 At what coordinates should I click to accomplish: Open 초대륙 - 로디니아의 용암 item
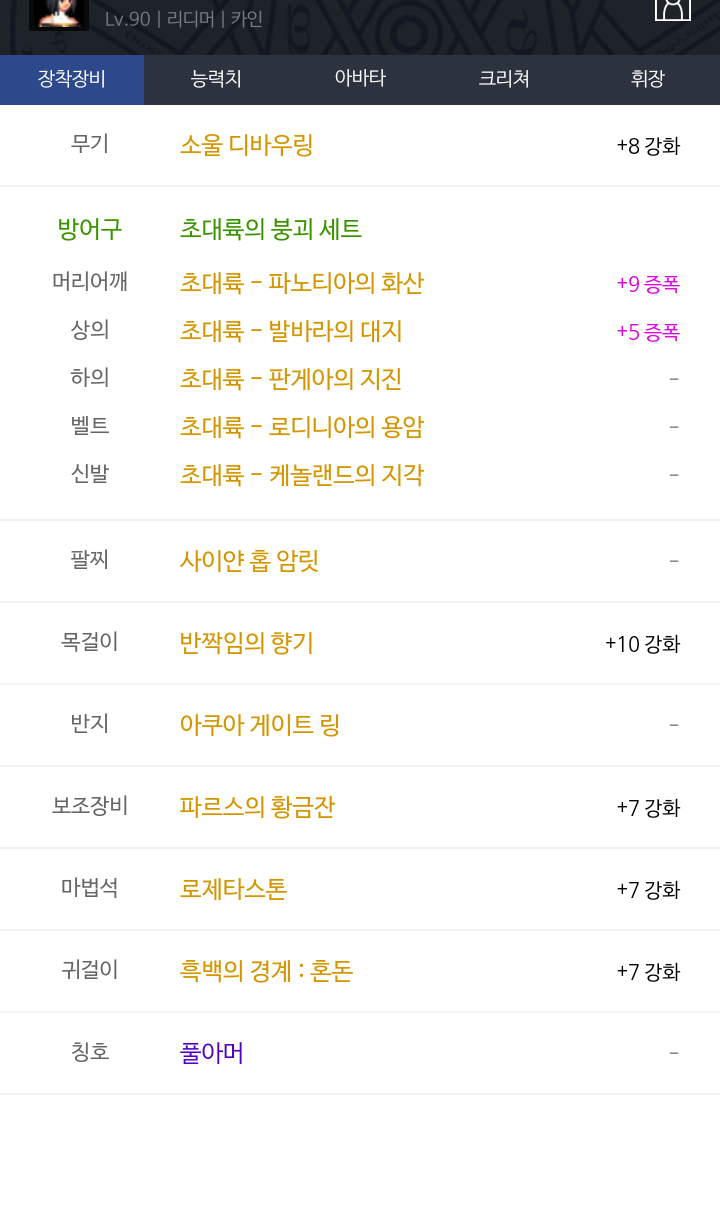[302, 427]
